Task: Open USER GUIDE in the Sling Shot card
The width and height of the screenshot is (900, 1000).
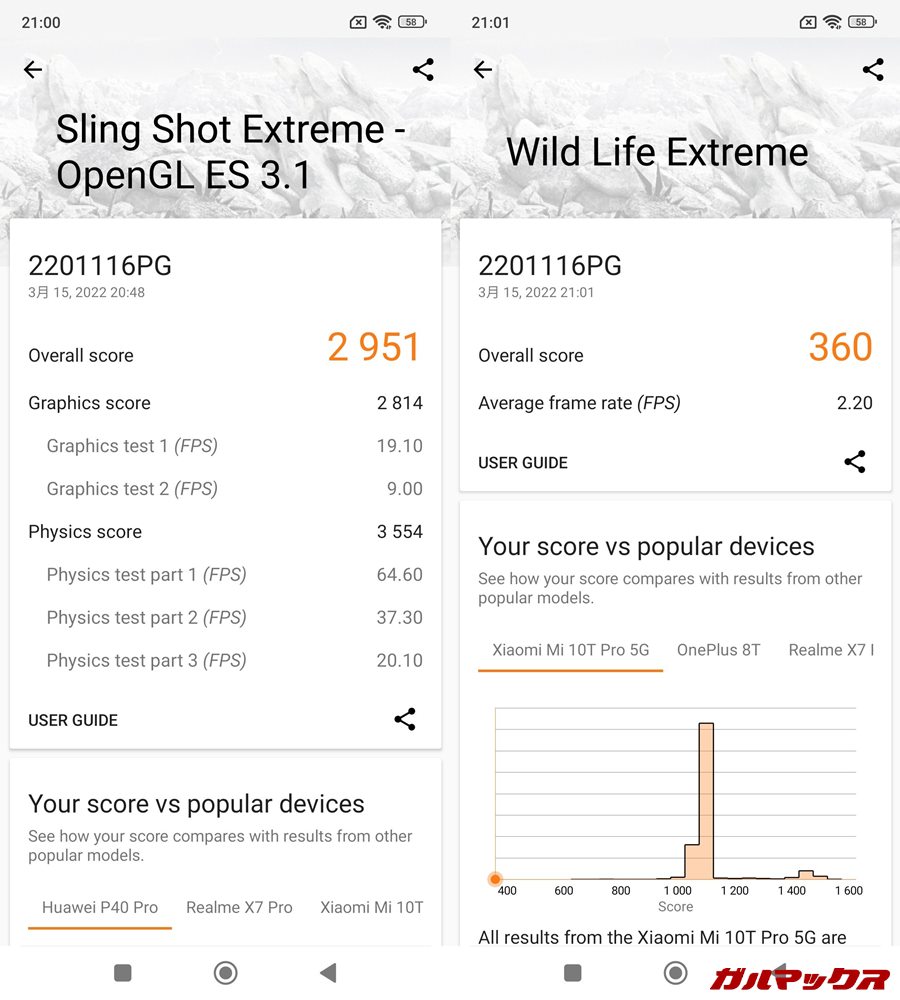Action: [x=73, y=720]
